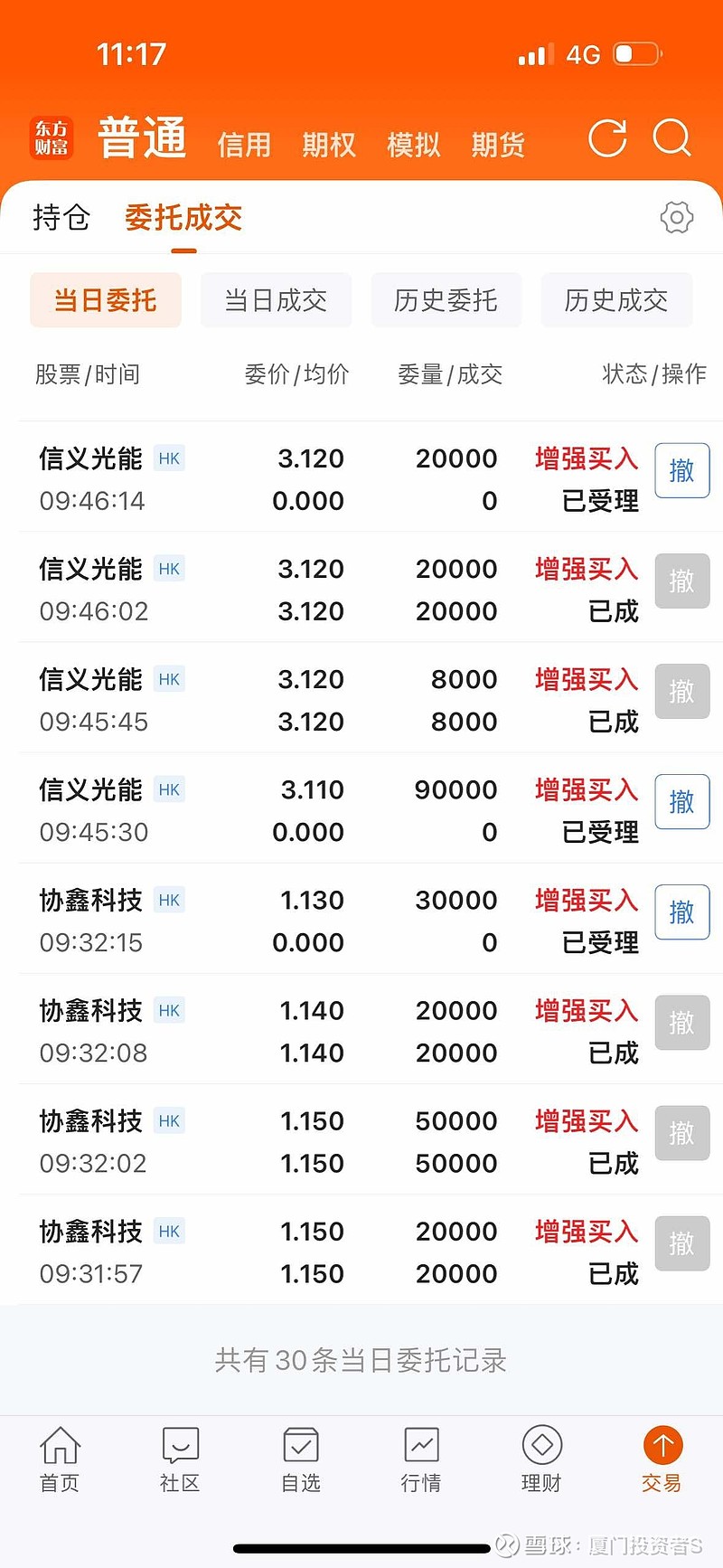Switch to the 期权 tab

click(x=329, y=145)
